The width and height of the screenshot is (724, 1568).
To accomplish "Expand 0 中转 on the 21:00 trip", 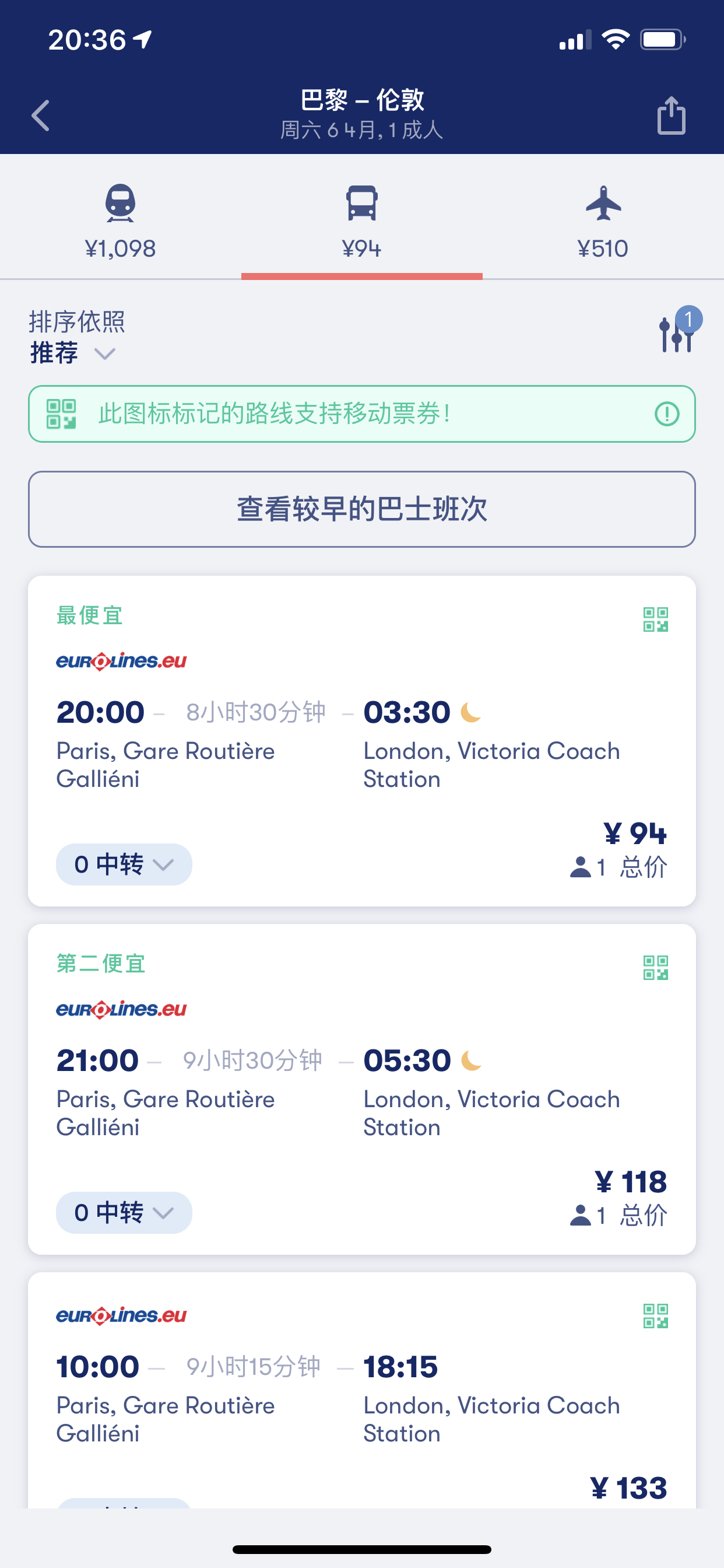I will [x=124, y=1213].
